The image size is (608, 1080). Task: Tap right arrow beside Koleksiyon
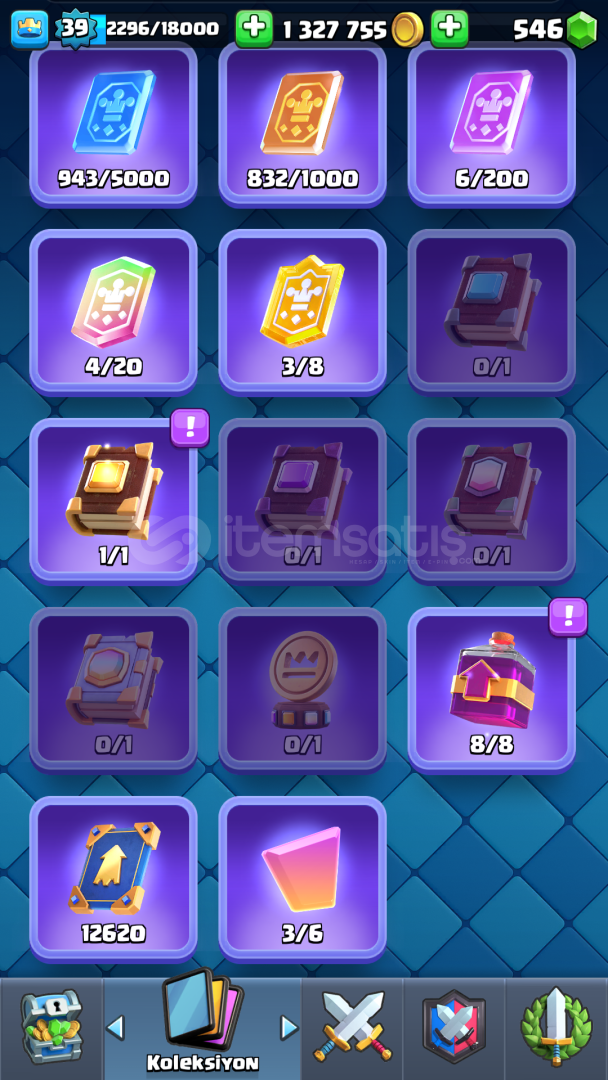tap(289, 1028)
